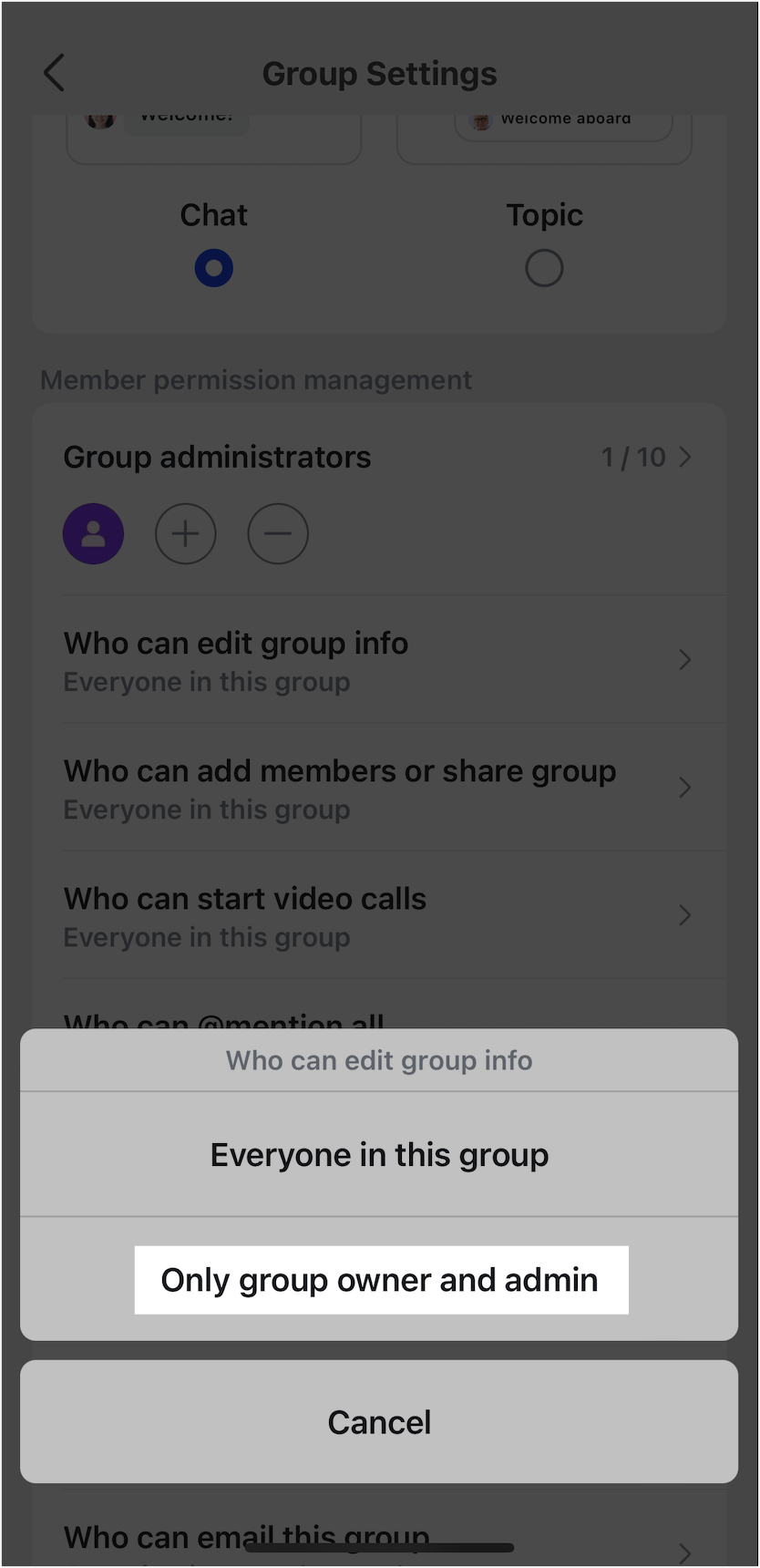
Task: Tap the back arrow to leave Group Settings
Action: (x=53, y=73)
